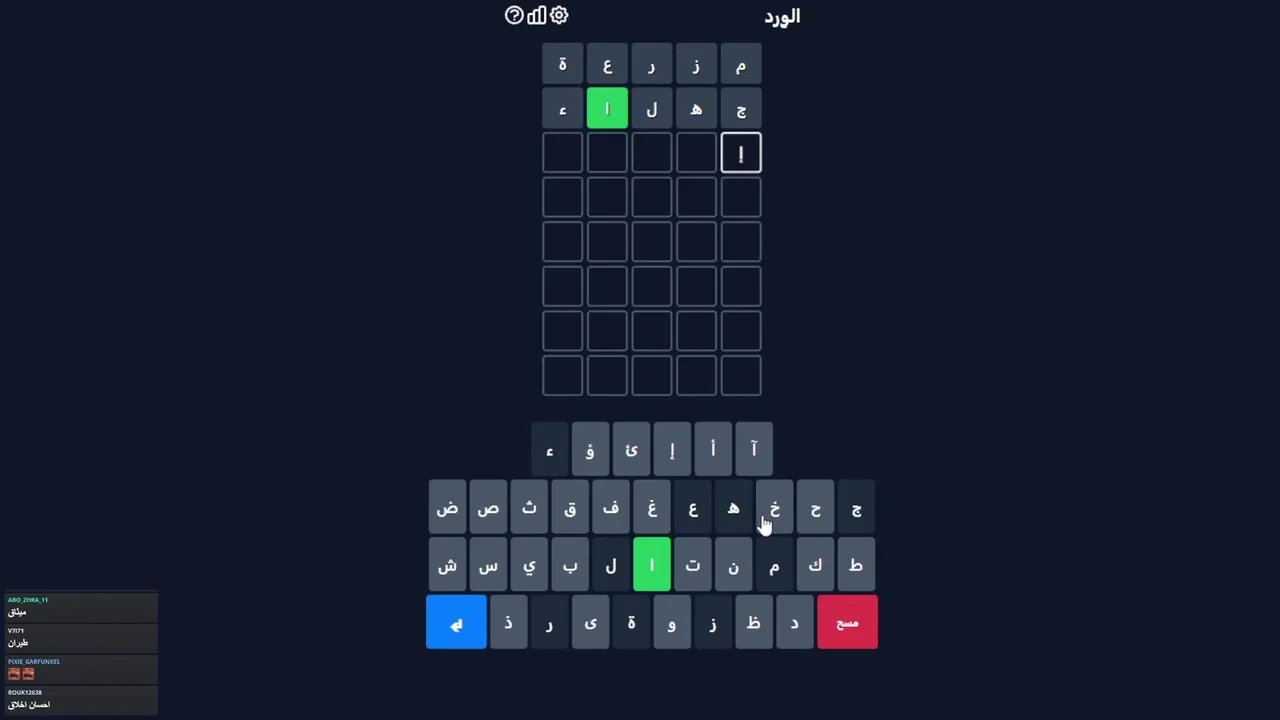Open the settings gear icon
The image size is (1280, 720).
point(559,15)
